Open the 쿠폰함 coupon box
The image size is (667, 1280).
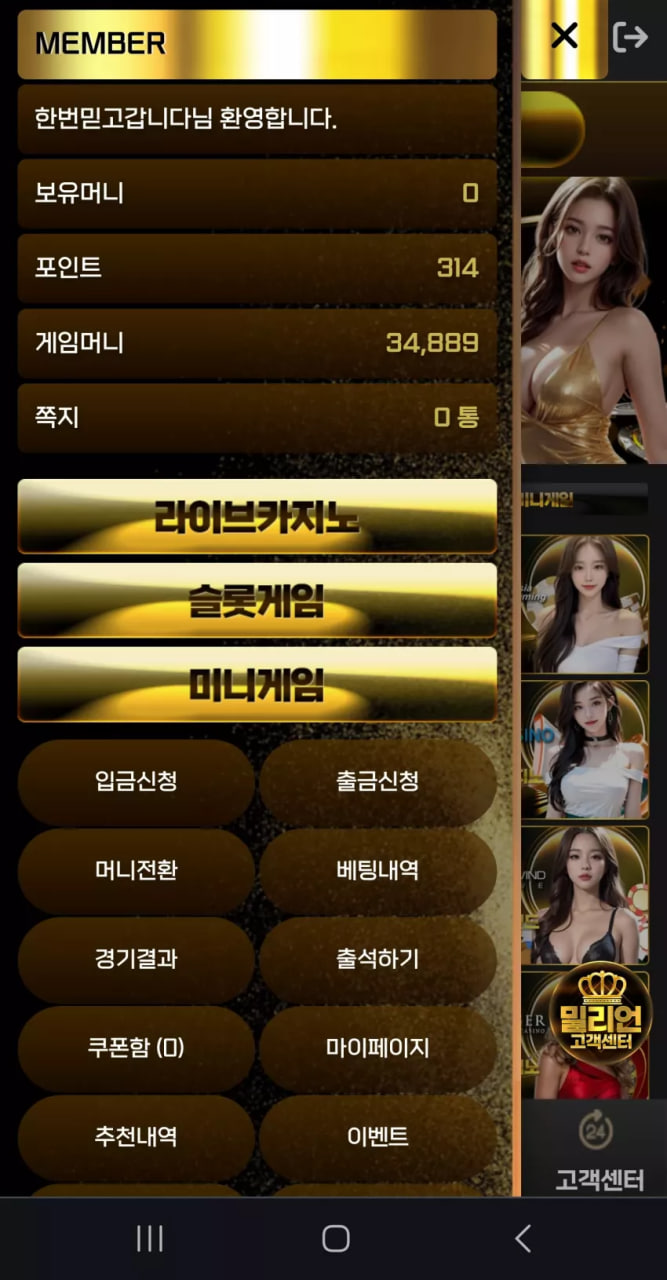136,1048
